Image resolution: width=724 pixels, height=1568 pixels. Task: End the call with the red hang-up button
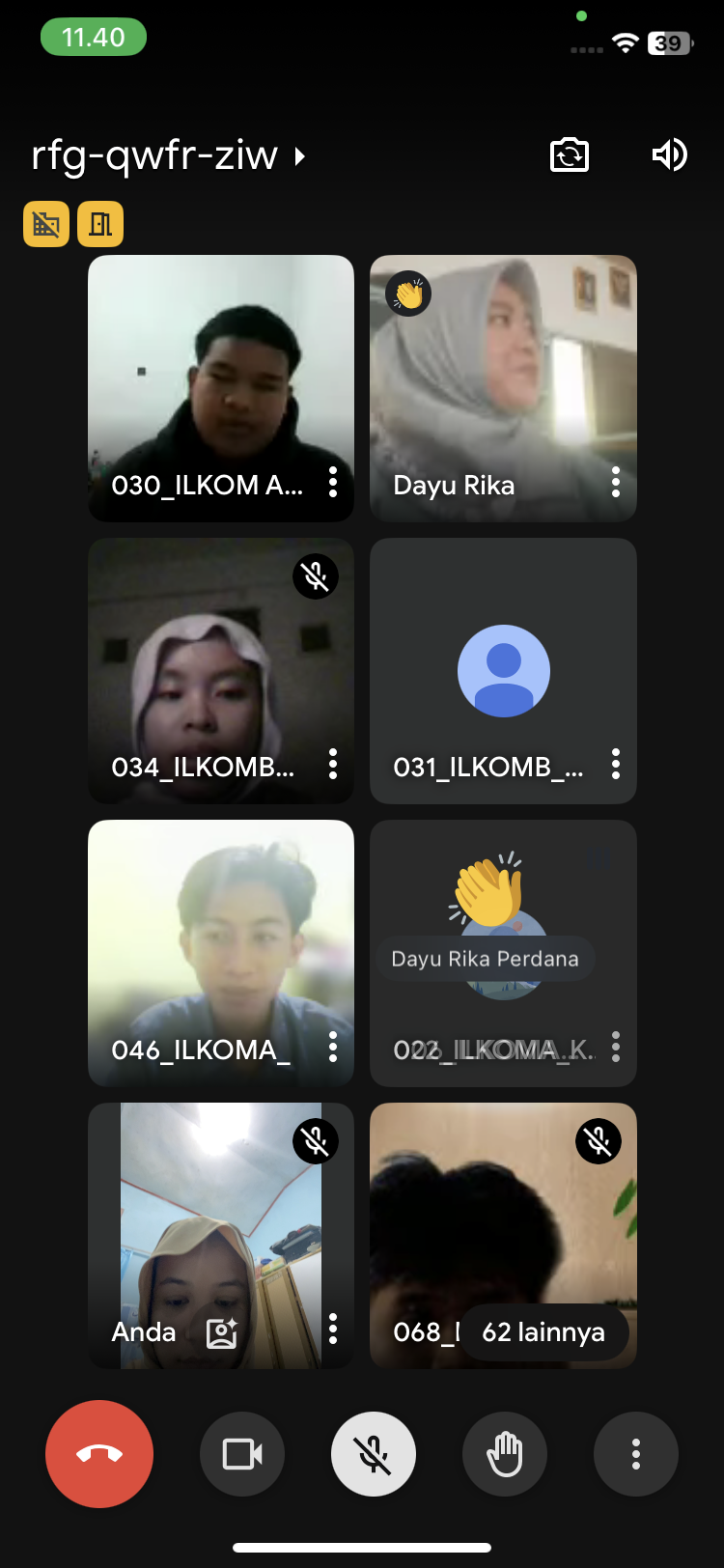click(99, 1453)
